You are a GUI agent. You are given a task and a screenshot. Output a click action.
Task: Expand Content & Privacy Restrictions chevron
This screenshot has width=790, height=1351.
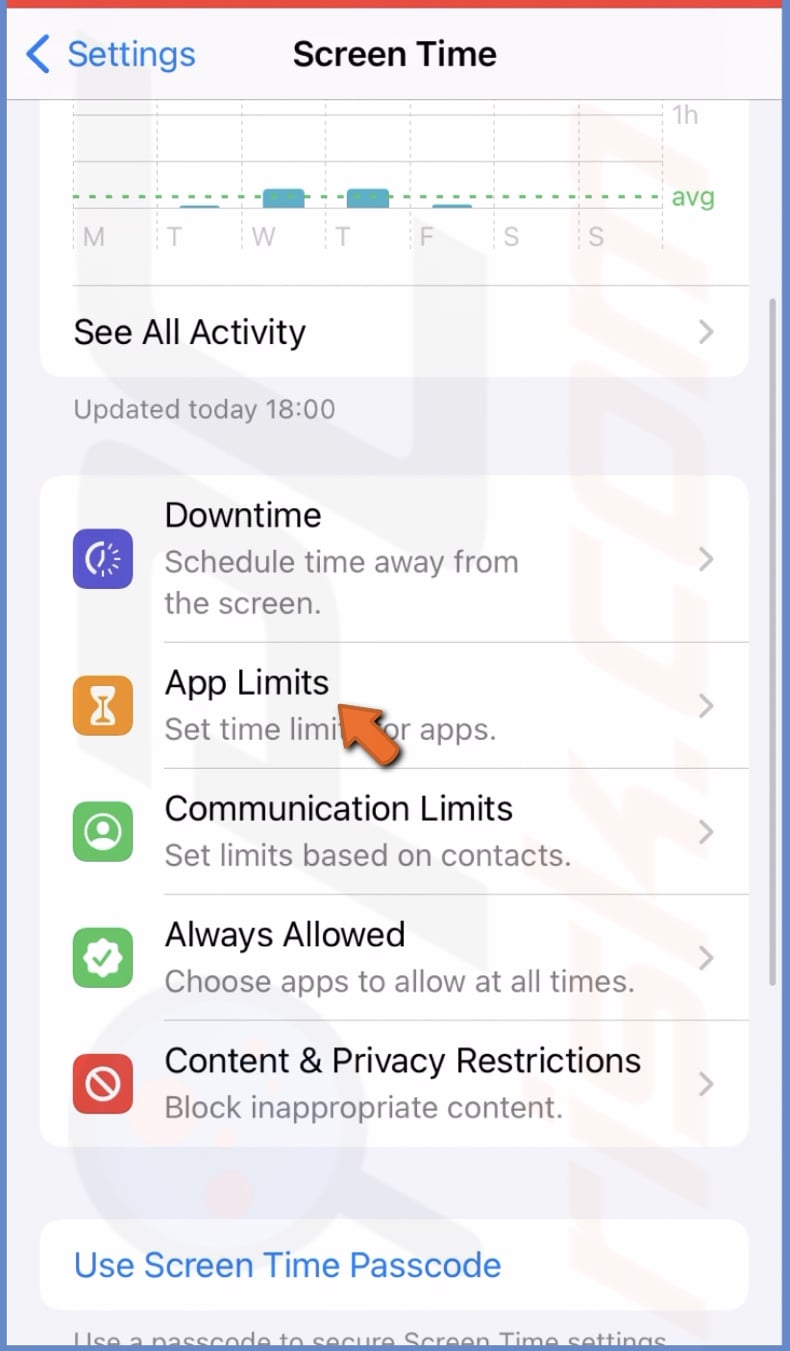pyautogui.click(x=707, y=1083)
